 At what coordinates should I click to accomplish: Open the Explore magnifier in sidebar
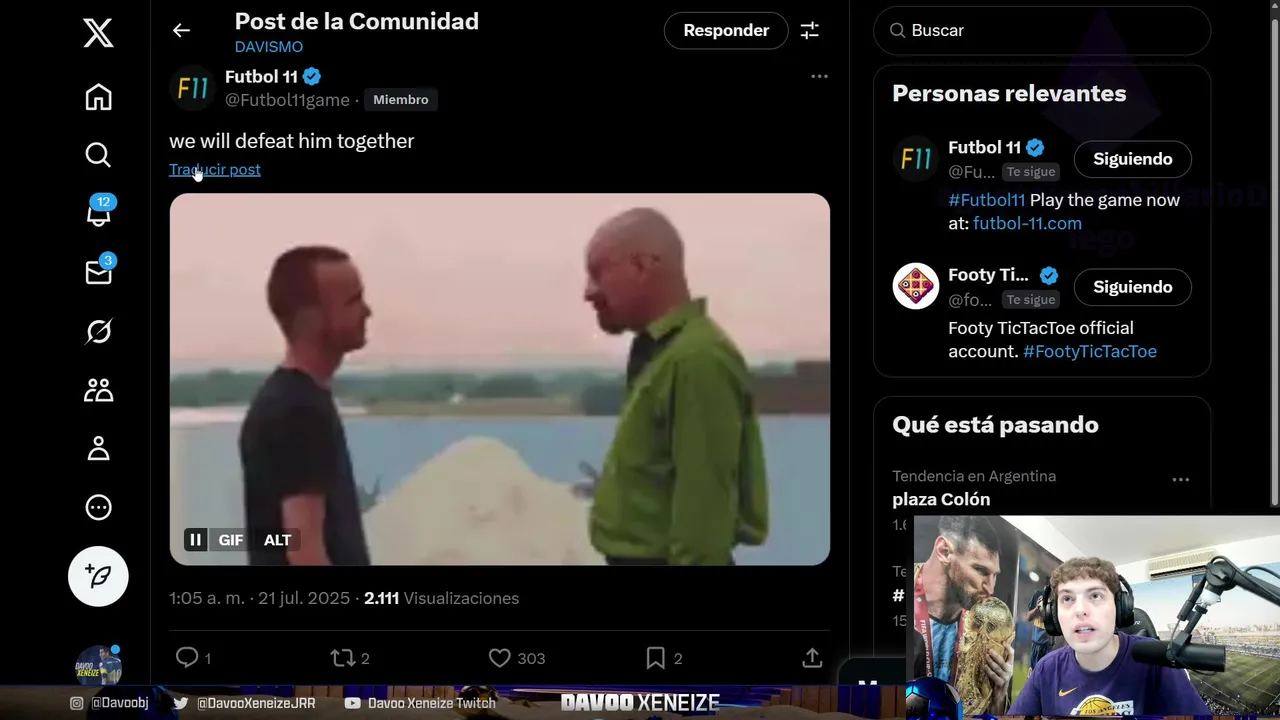[x=98, y=155]
